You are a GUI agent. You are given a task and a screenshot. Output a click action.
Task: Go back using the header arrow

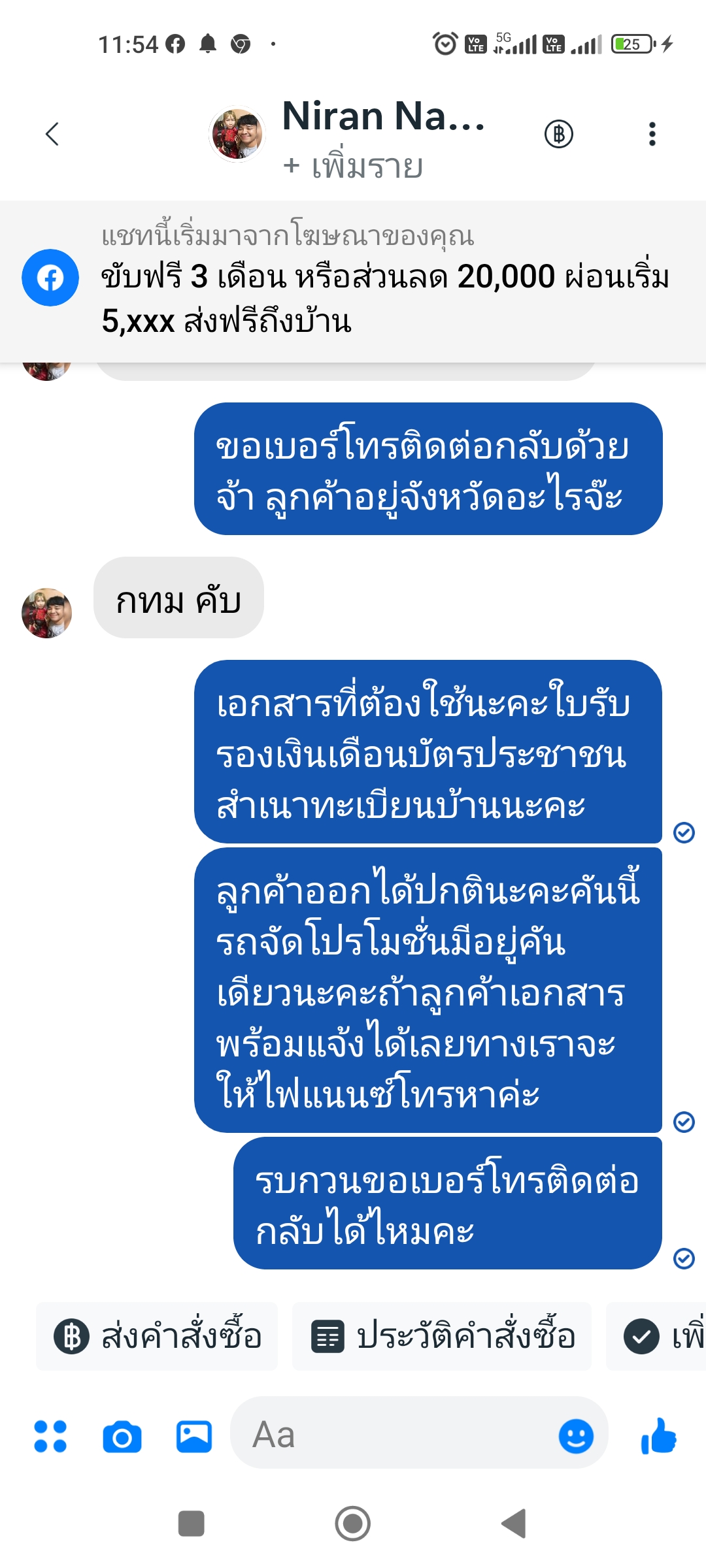pyautogui.click(x=52, y=134)
